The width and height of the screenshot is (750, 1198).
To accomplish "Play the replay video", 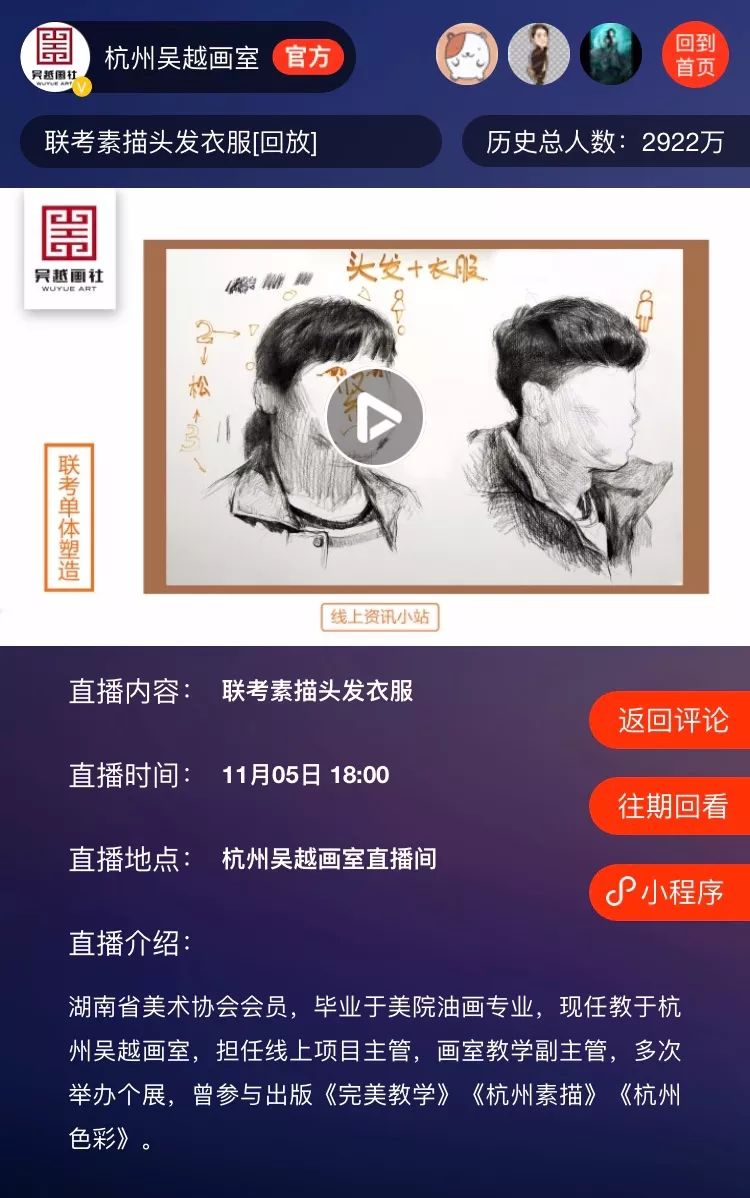I will point(375,417).
